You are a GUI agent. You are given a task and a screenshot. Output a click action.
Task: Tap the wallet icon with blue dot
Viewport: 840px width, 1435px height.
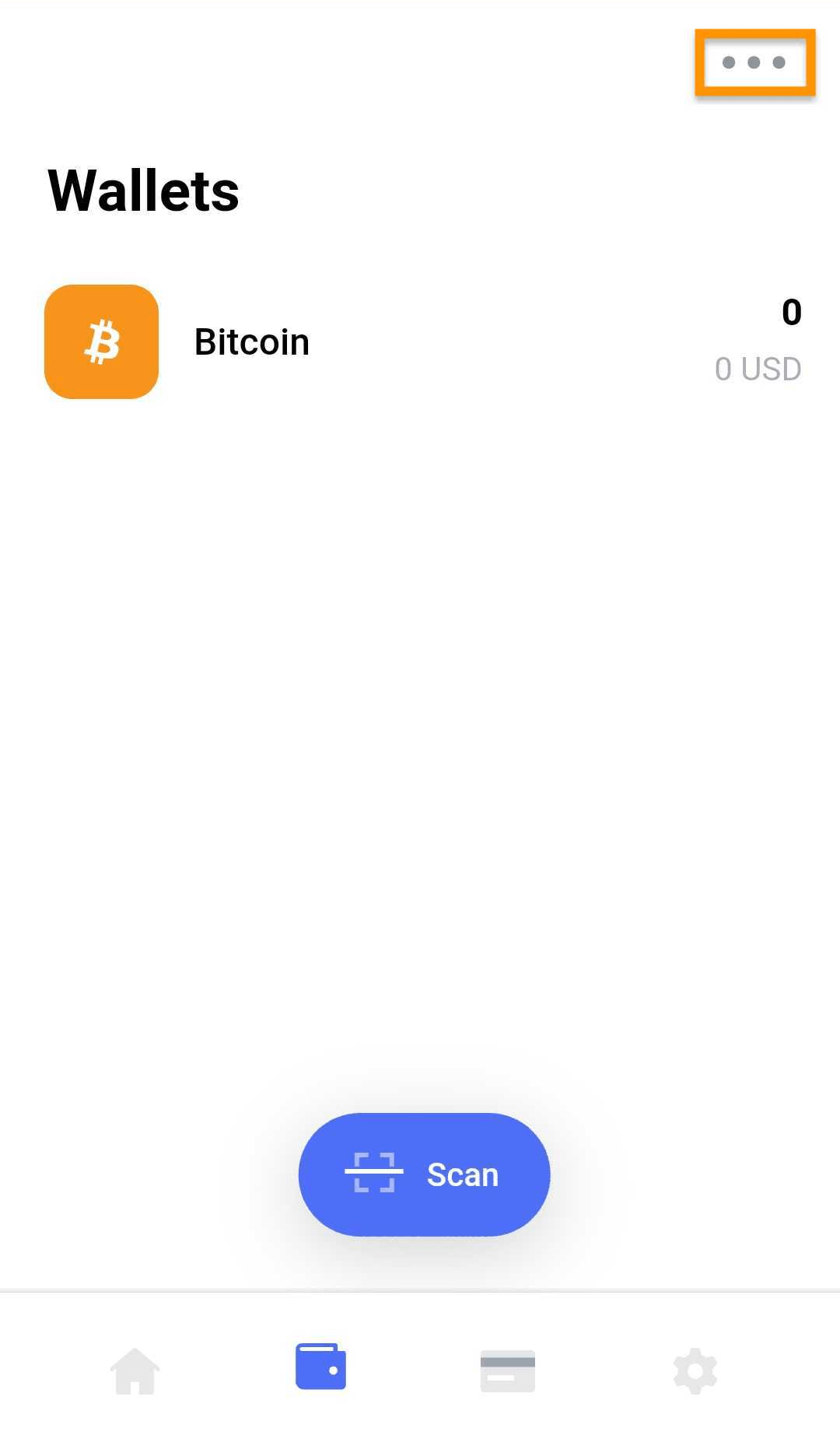click(322, 1367)
